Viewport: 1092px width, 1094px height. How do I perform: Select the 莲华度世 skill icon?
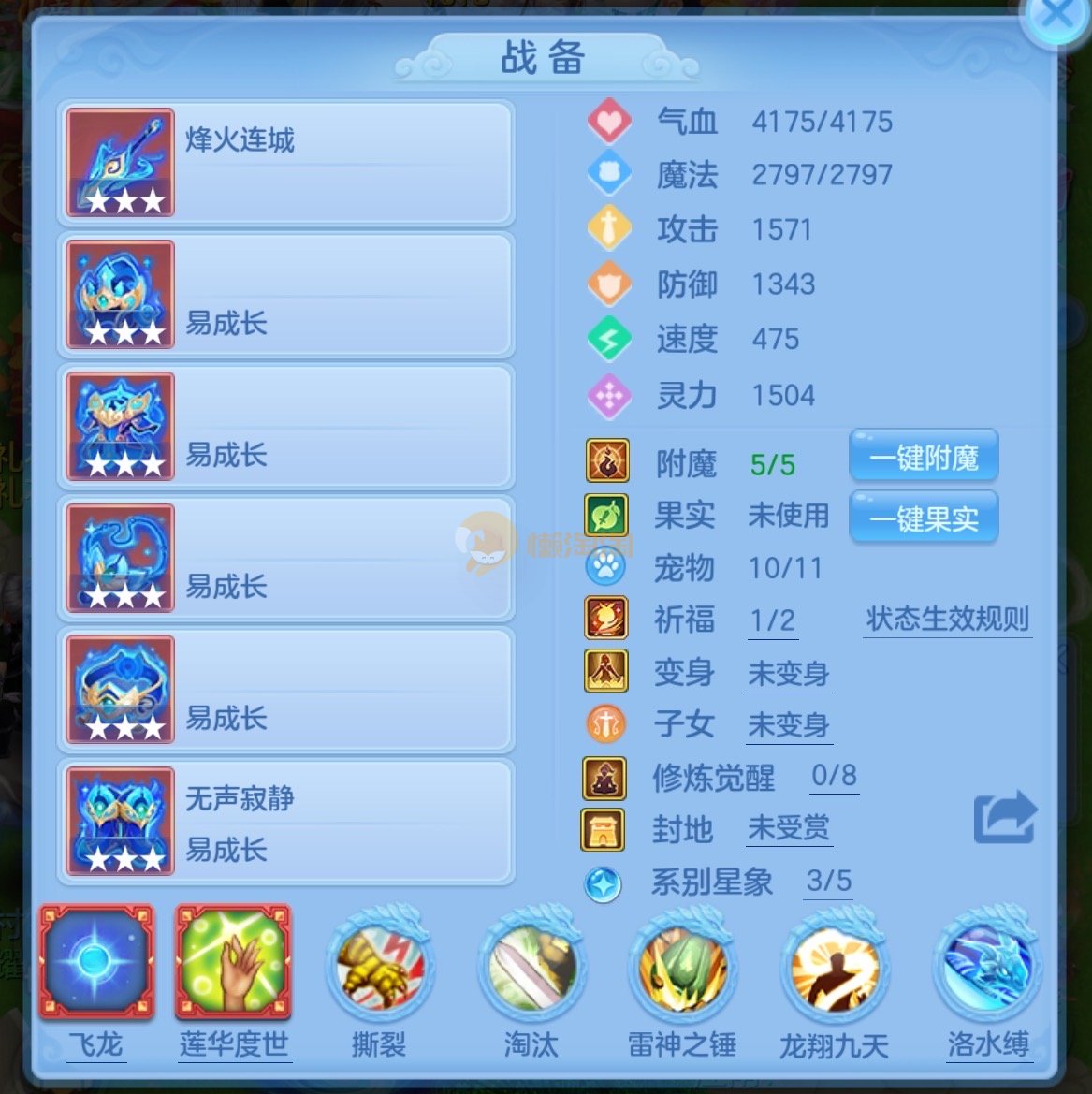234,963
